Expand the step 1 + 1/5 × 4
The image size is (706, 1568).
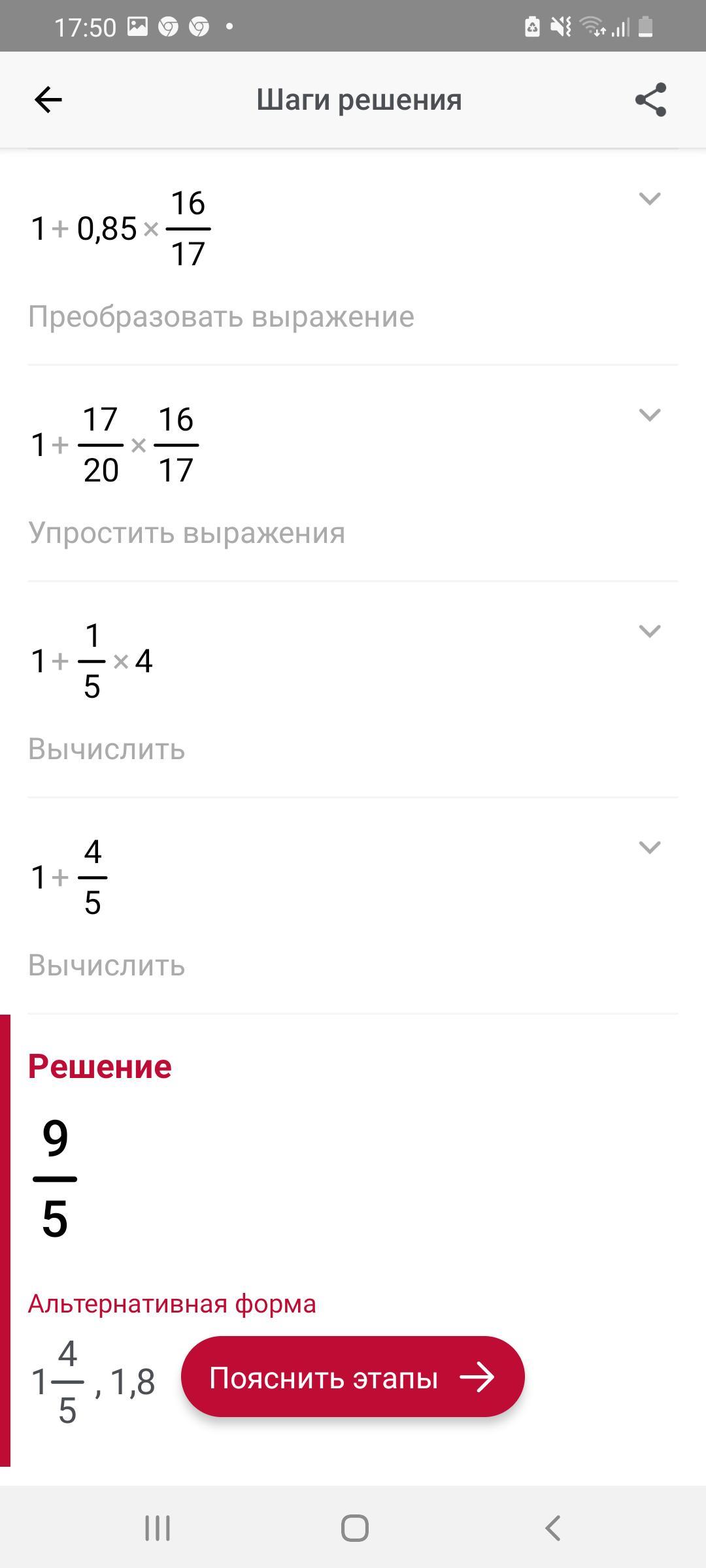point(649,631)
